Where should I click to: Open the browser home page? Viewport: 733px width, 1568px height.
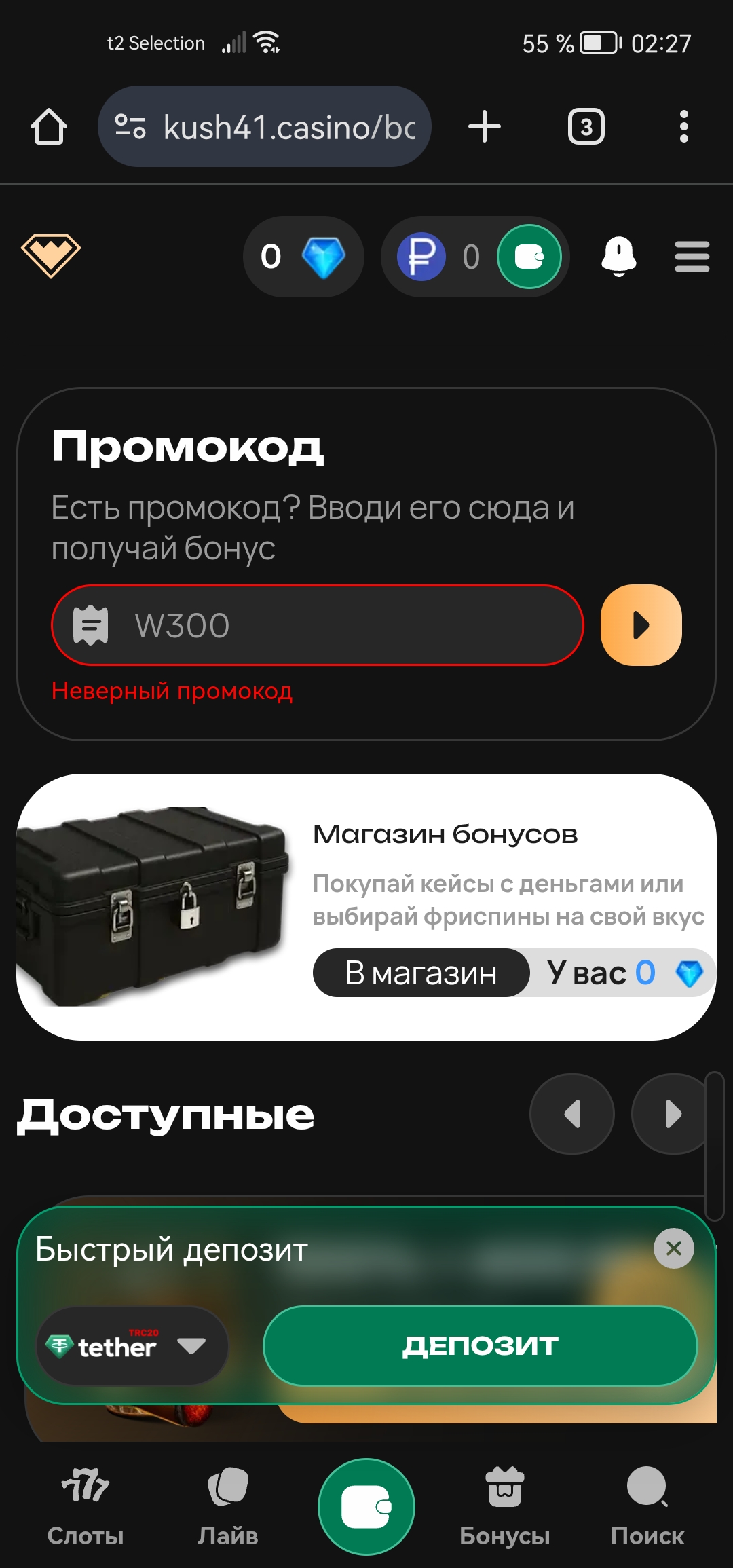[49, 127]
